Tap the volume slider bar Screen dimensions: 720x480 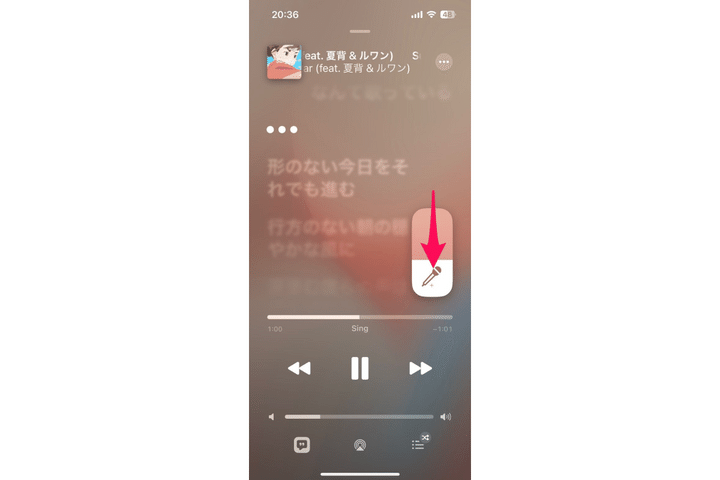pyautogui.click(x=359, y=416)
